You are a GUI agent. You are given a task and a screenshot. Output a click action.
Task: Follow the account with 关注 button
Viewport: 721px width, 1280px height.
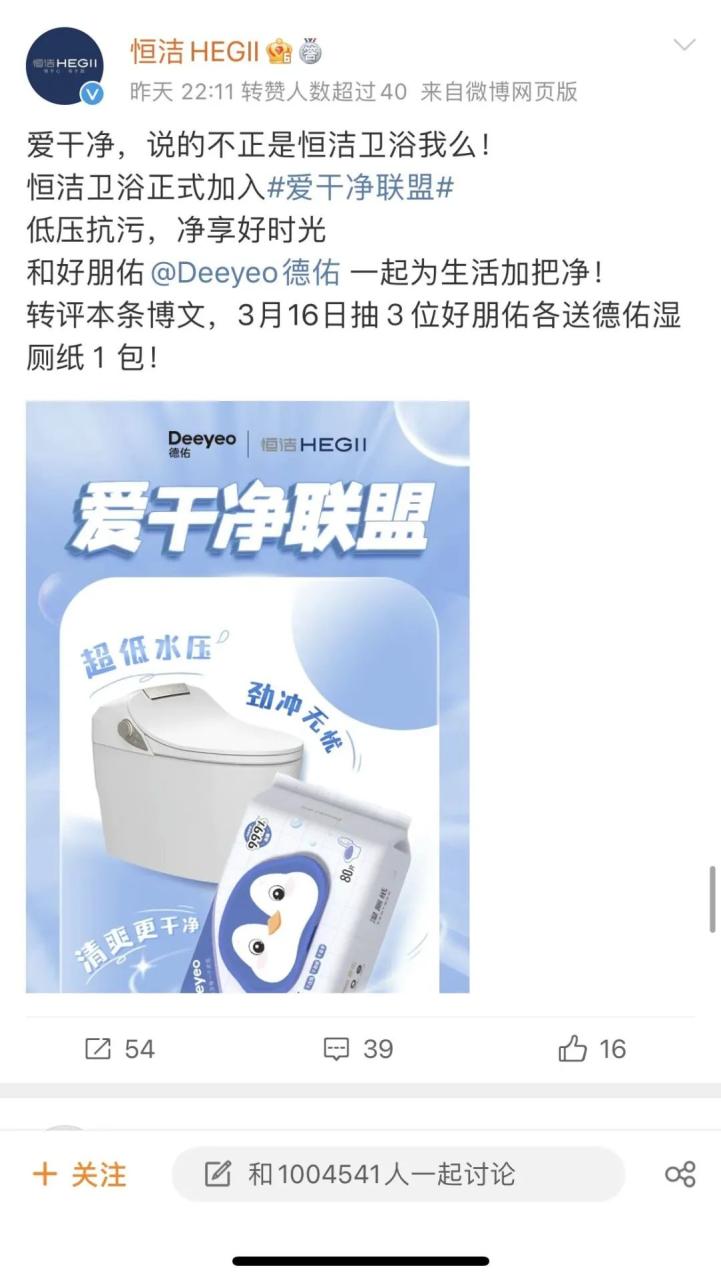80,1174
